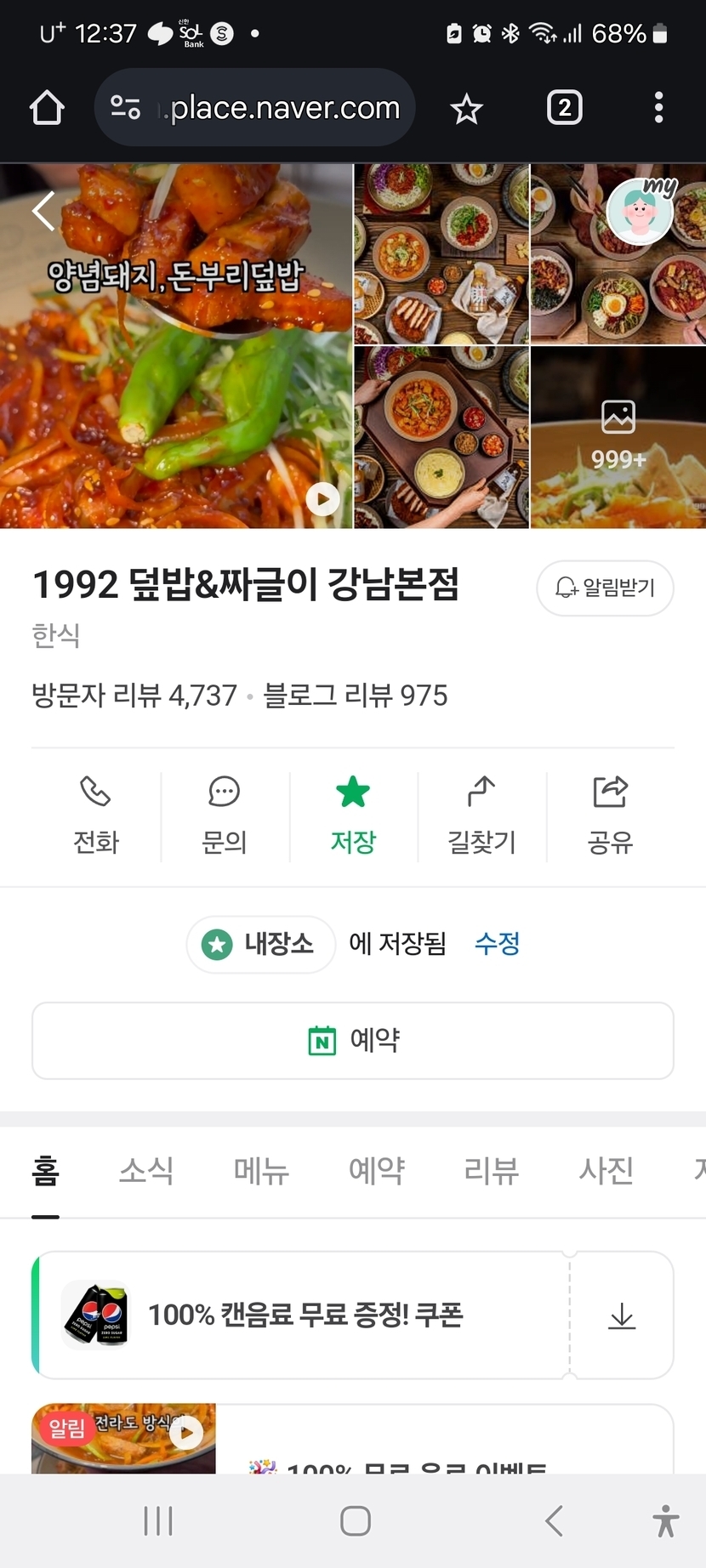Bookmark this page with the star icon
706x1568 pixels.
pyautogui.click(x=466, y=109)
